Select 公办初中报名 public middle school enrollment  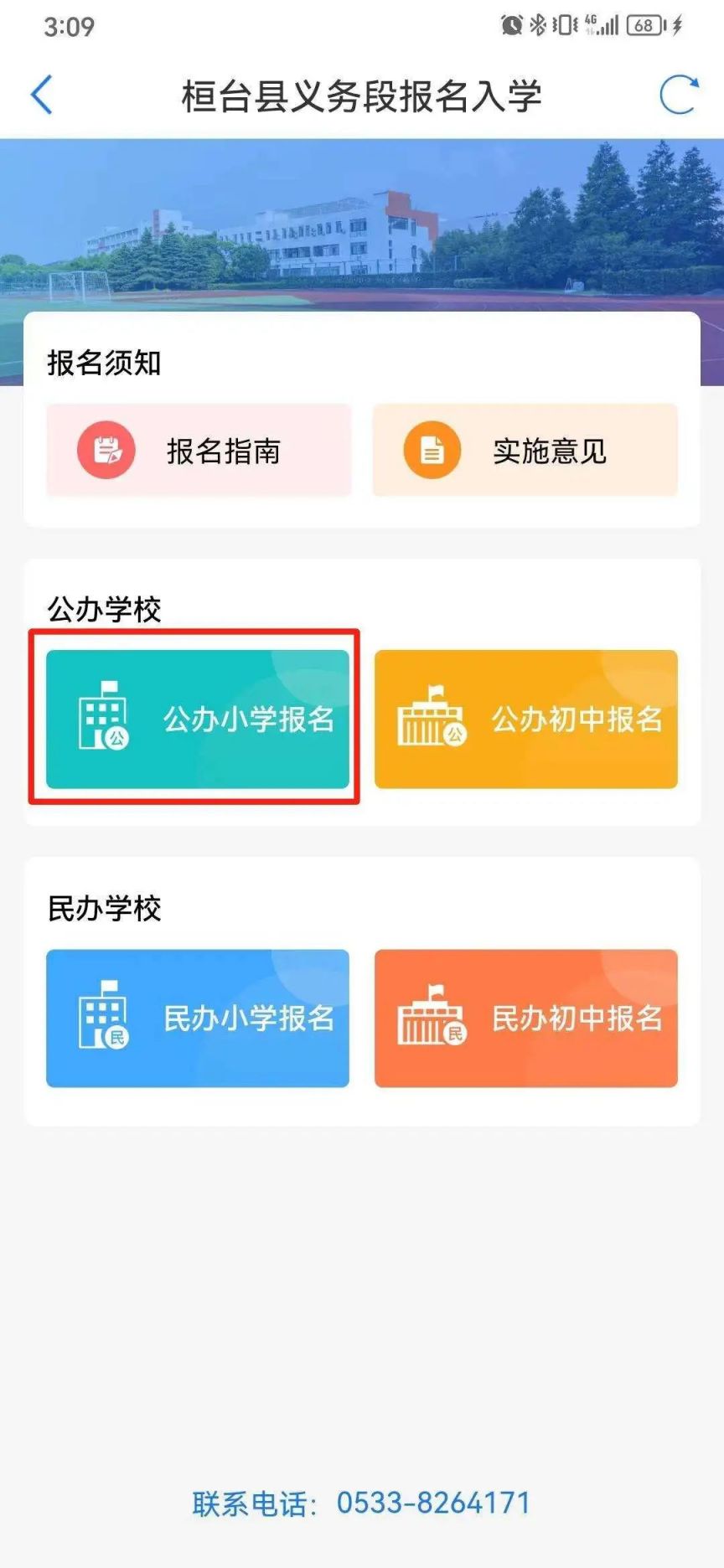pos(526,720)
